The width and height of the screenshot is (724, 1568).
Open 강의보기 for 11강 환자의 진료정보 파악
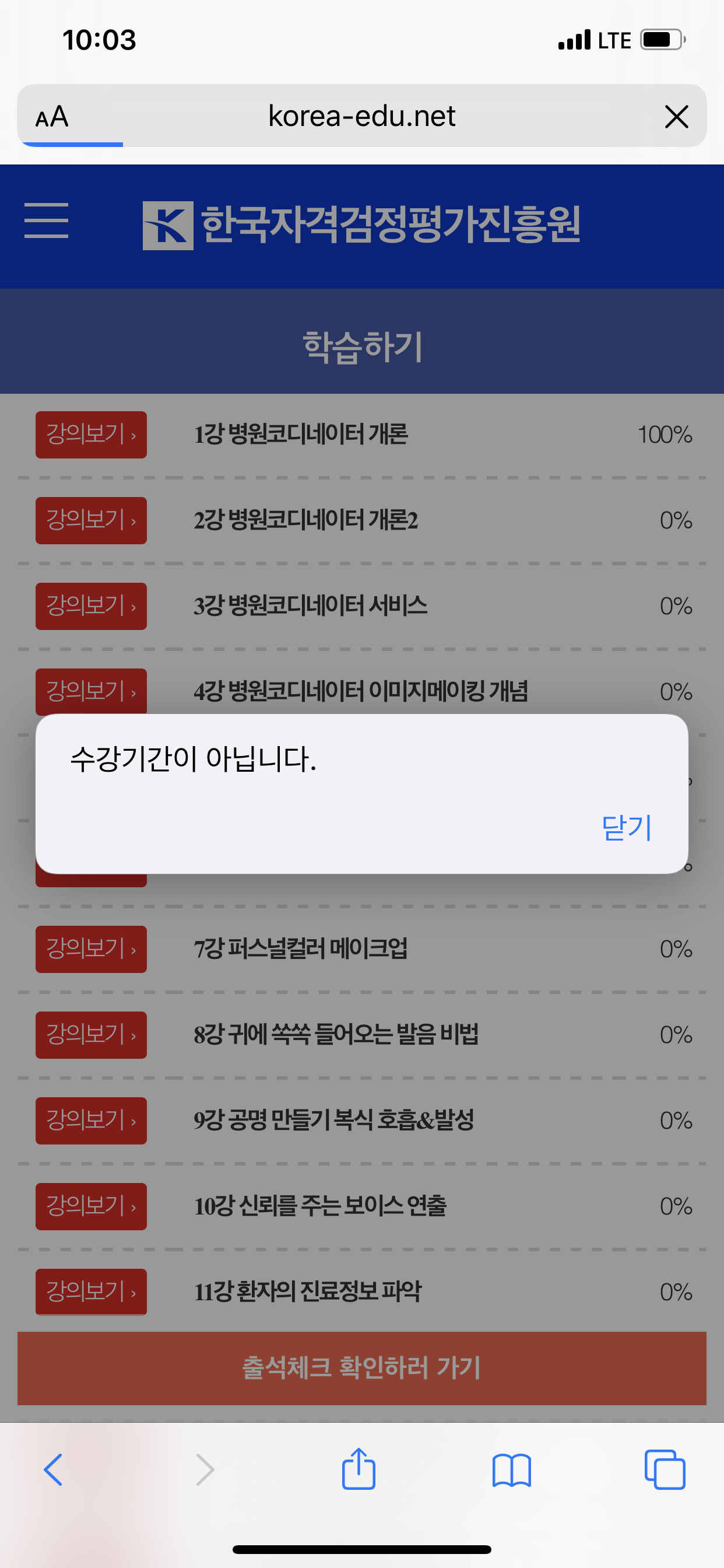(91, 1291)
